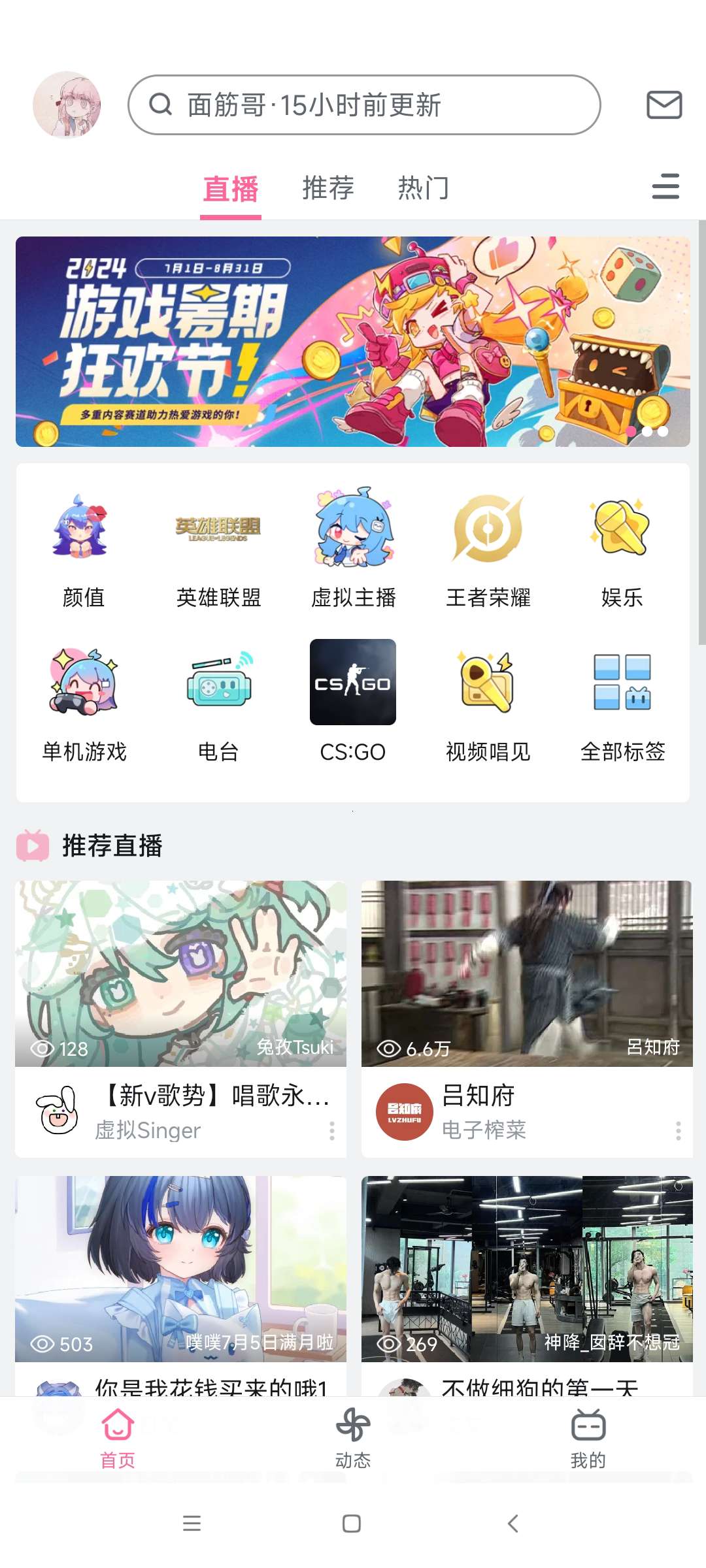Open the 王者荣耀 category
The height and width of the screenshot is (1568, 706).
488,550
